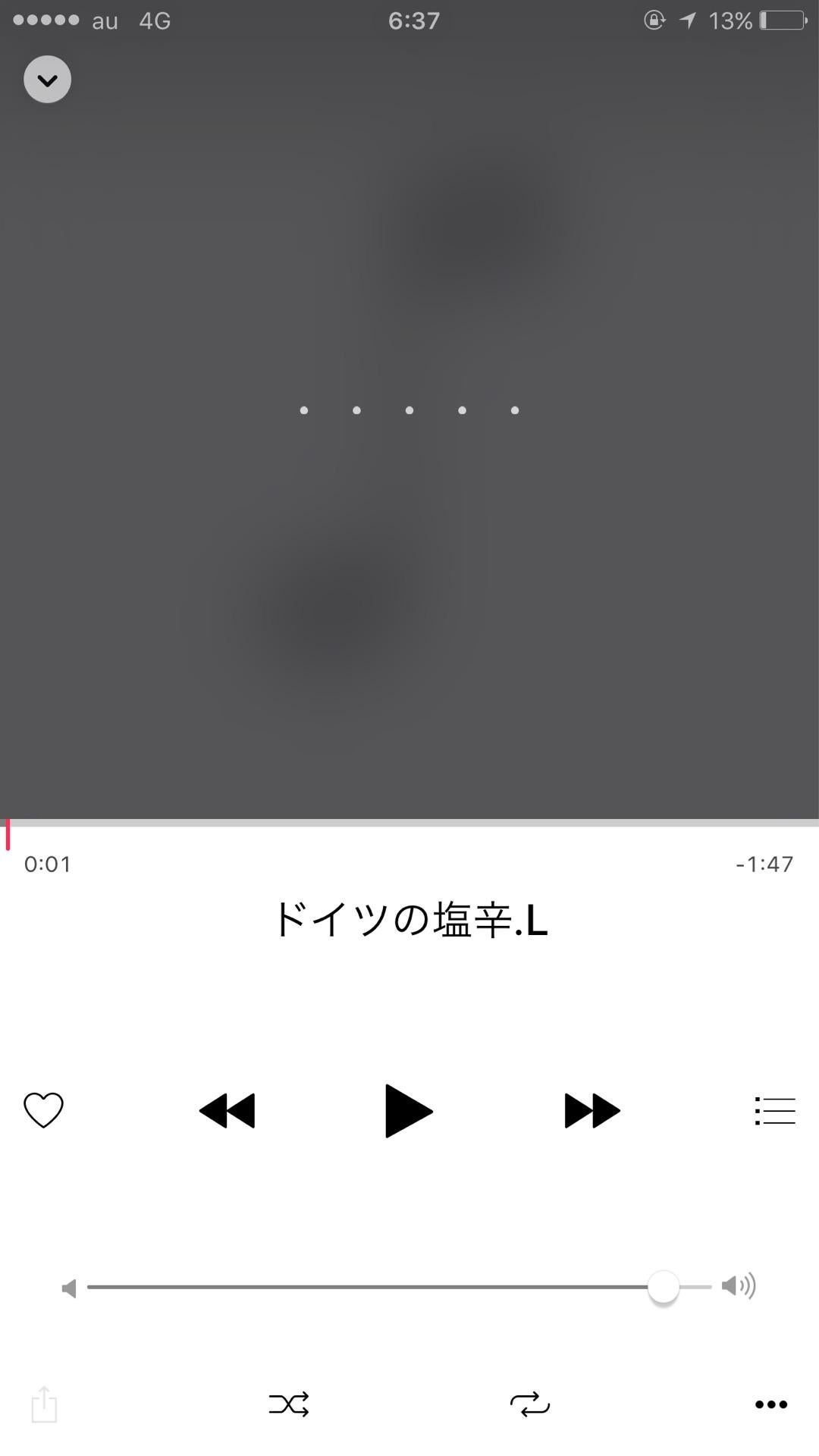819x1456 pixels.
Task: Open the up next queue list
Action: click(775, 1111)
